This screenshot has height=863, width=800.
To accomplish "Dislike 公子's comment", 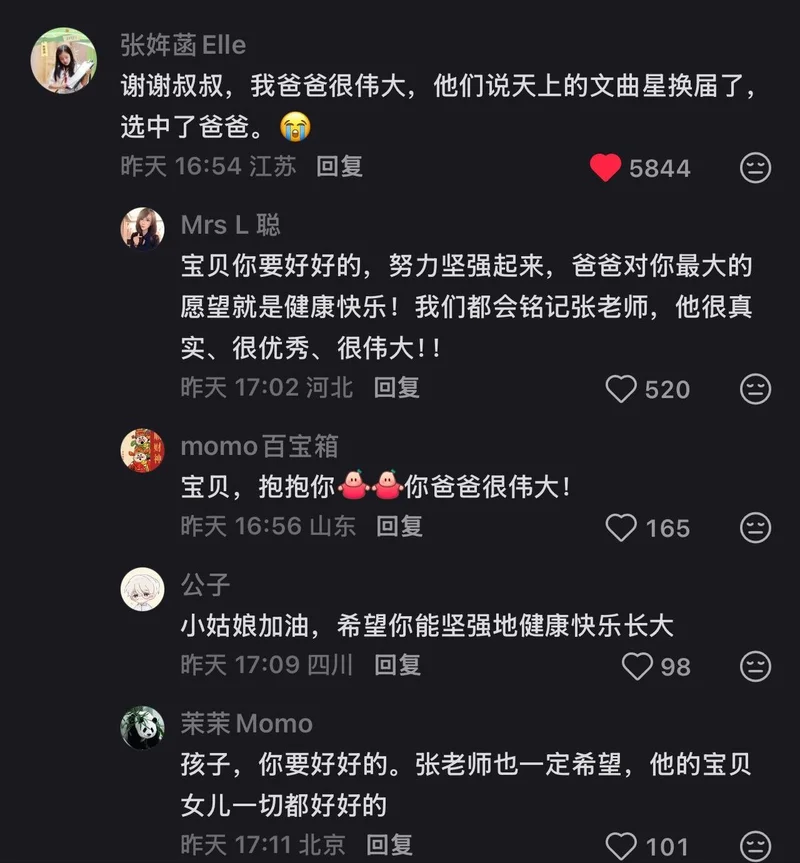I will pyautogui.click(x=755, y=666).
